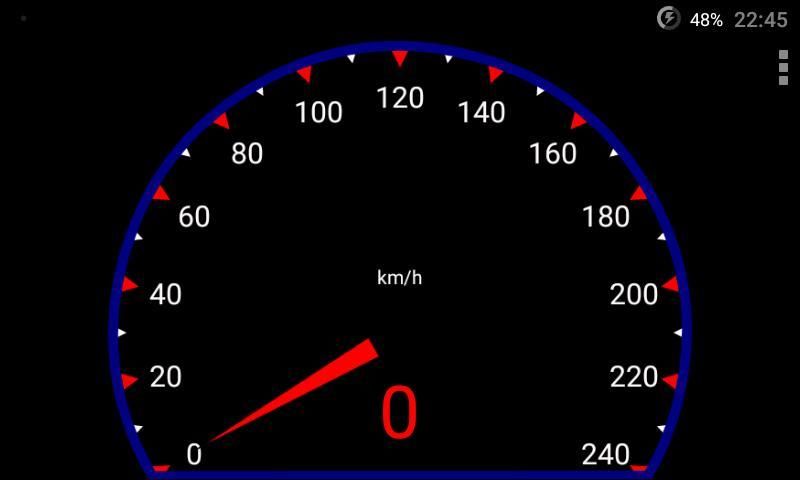
Task: Open the three-dot overflow menu
Action: 783,68
